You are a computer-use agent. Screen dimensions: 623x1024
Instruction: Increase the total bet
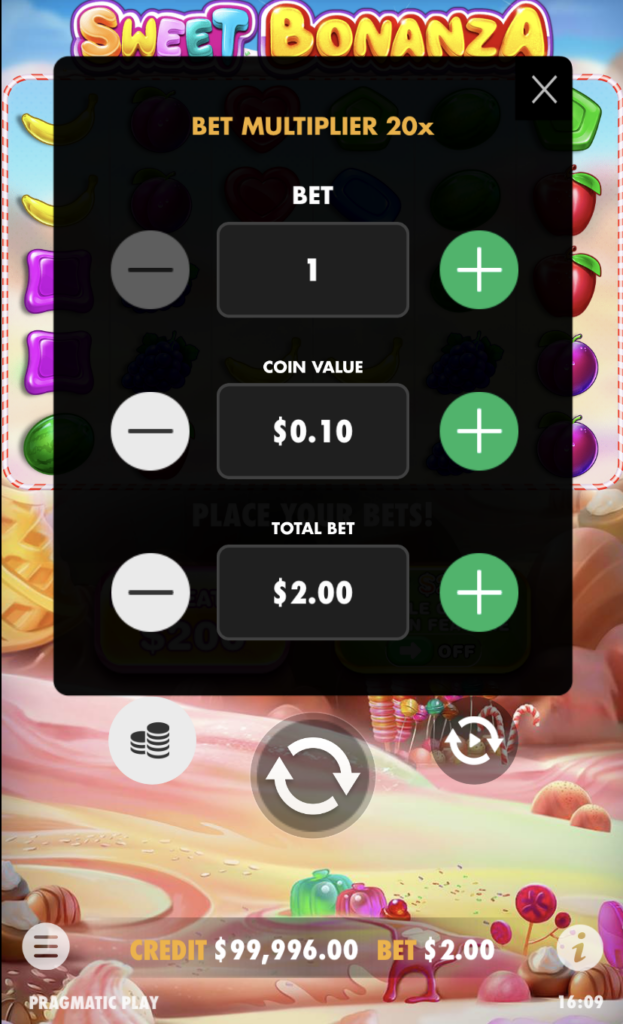tap(479, 592)
